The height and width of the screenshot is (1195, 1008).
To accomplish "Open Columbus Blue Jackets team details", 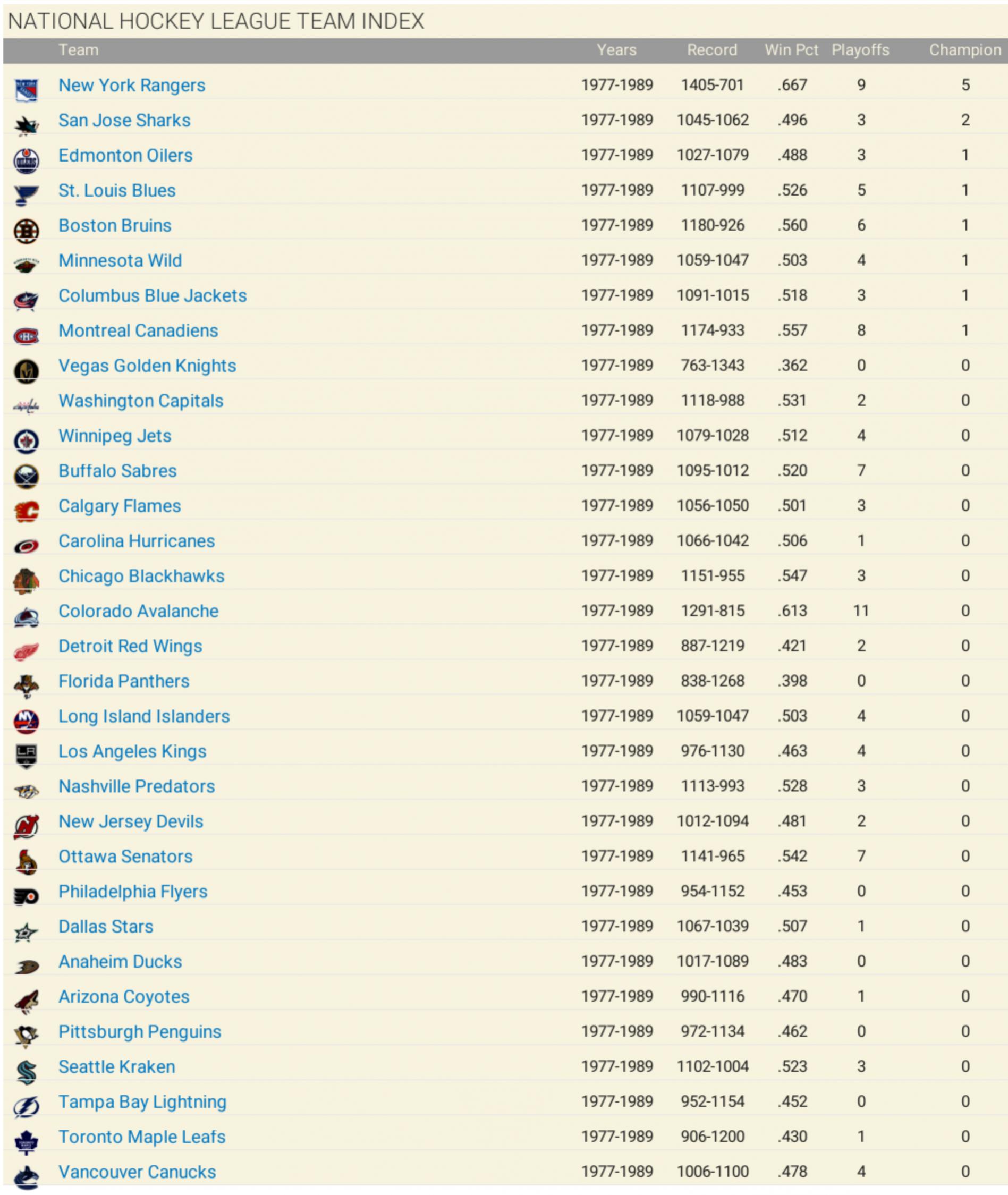I will [x=152, y=295].
